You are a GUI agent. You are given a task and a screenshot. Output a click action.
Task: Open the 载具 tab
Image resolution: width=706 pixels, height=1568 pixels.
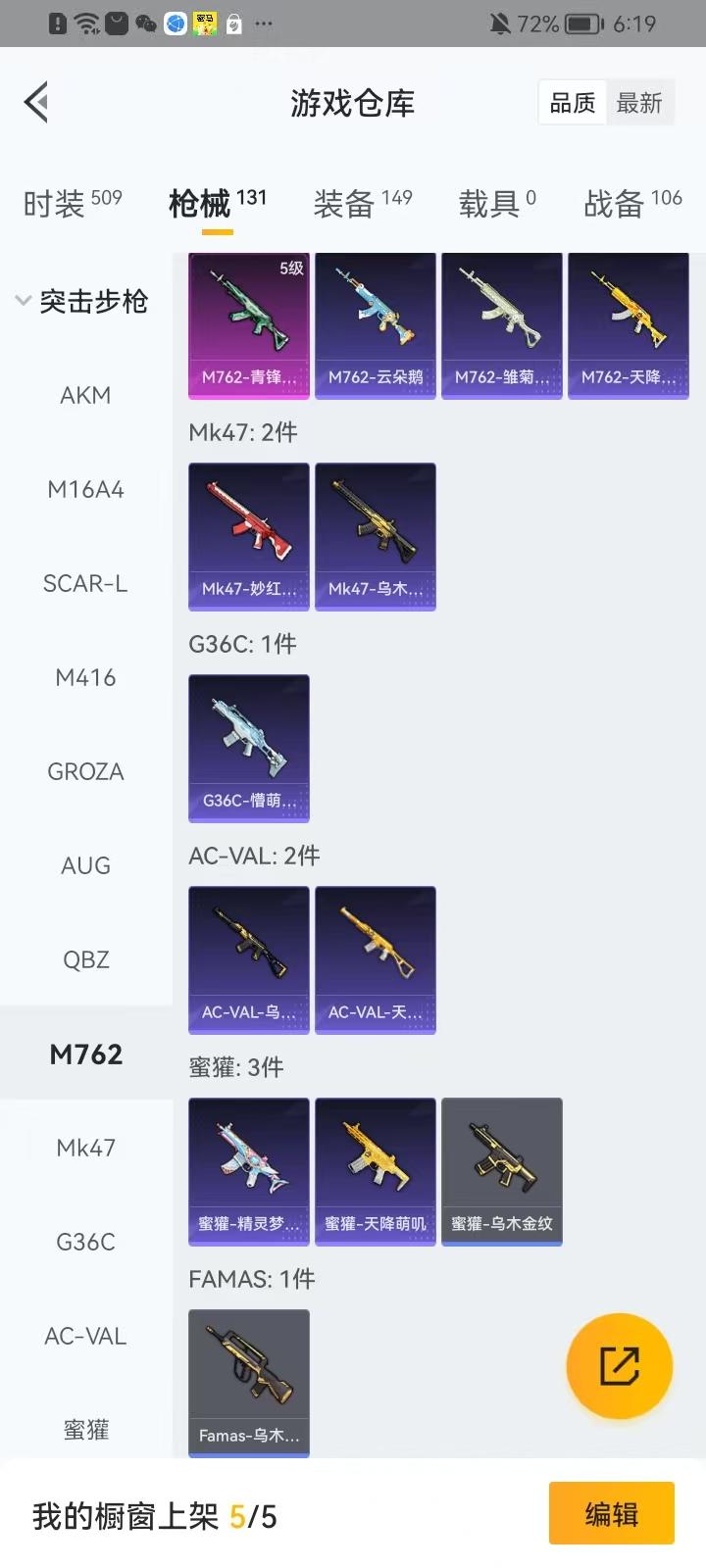click(x=497, y=203)
